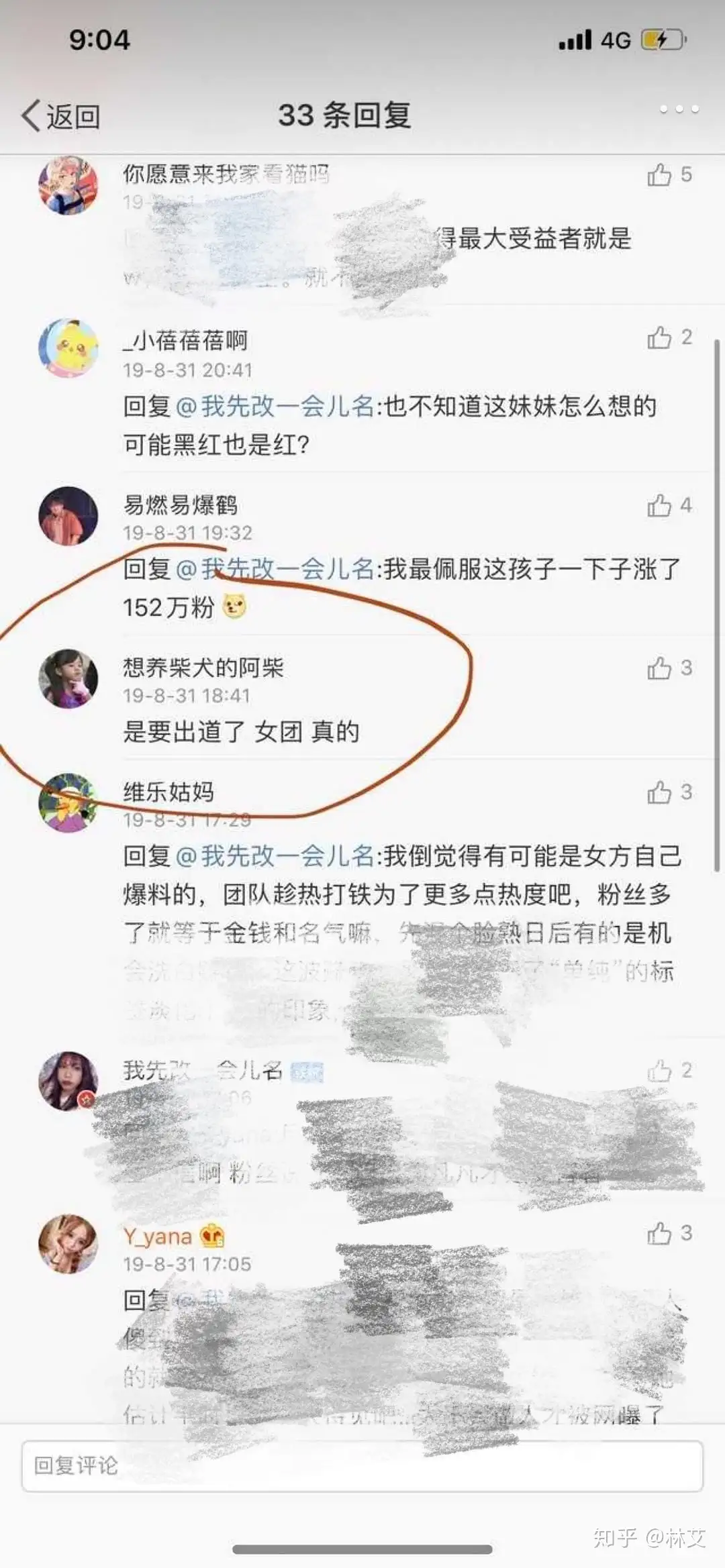The image size is (725, 1568).
Task: Like 想养柴犬的阿柴's comment
Action: click(x=669, y=668)
